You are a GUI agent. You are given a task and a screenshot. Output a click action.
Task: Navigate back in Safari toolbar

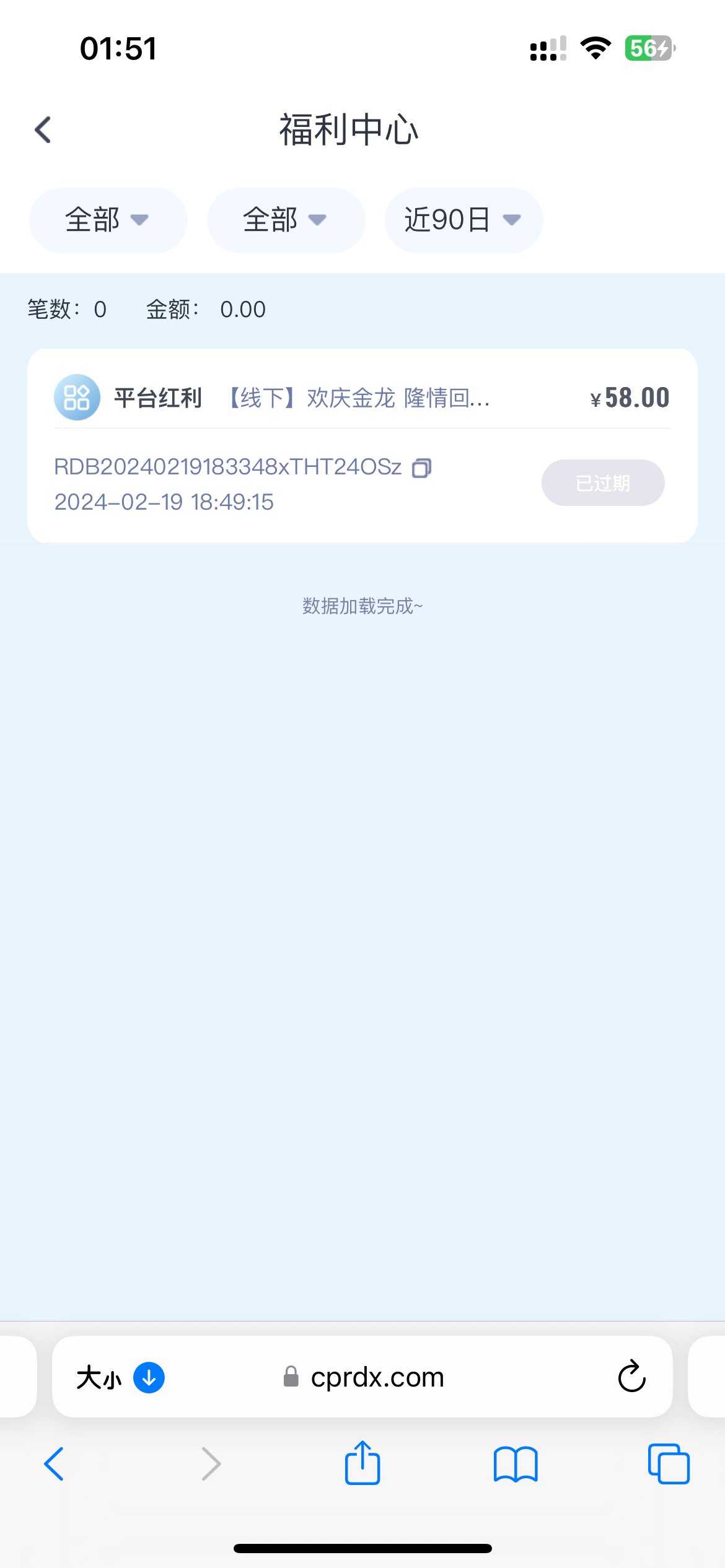[55, 1465]
